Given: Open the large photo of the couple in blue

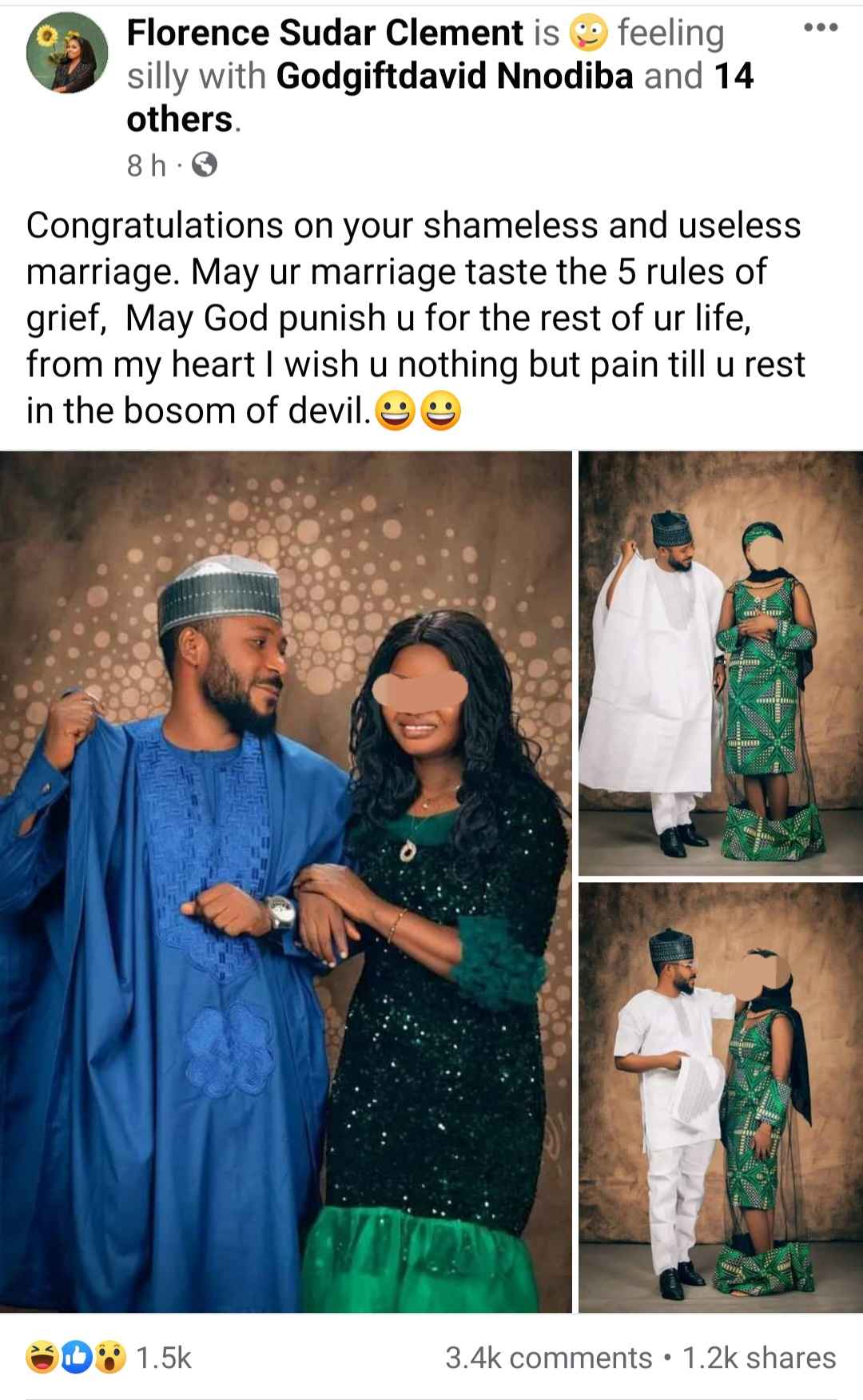Looking at the screenshot, I should click(x=286, y=881).
